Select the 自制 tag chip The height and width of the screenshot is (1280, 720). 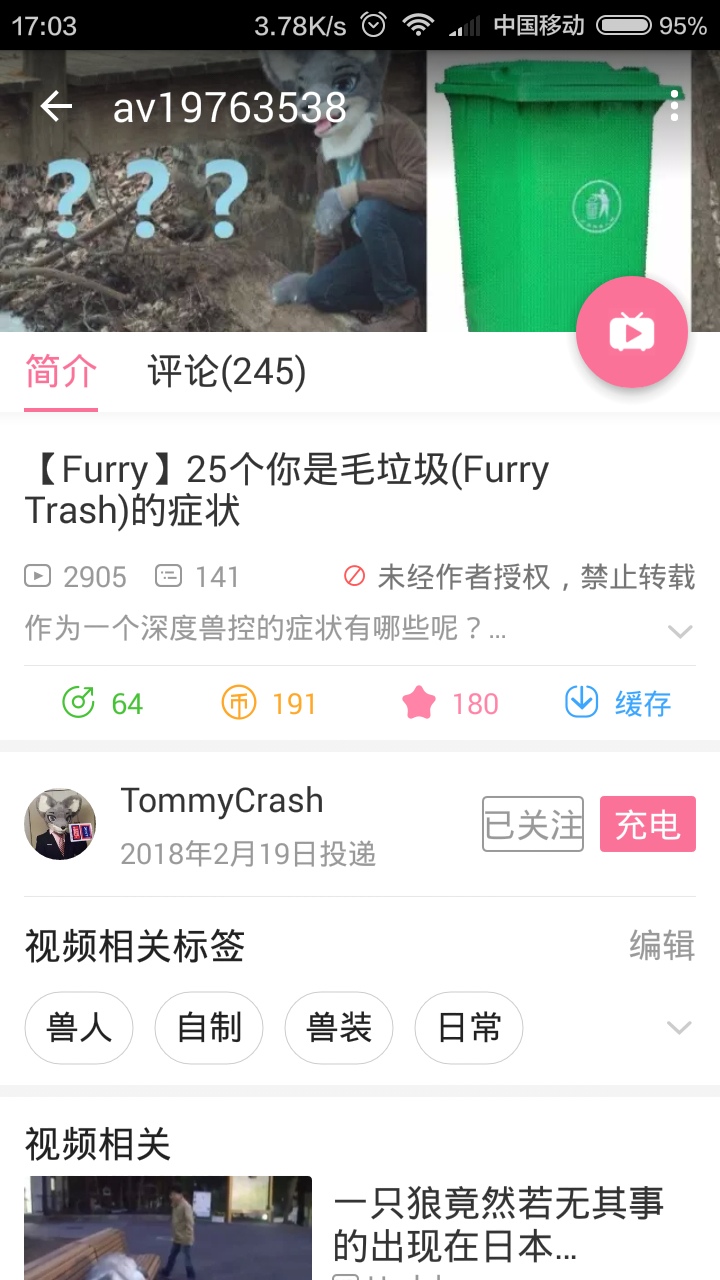209,1028
